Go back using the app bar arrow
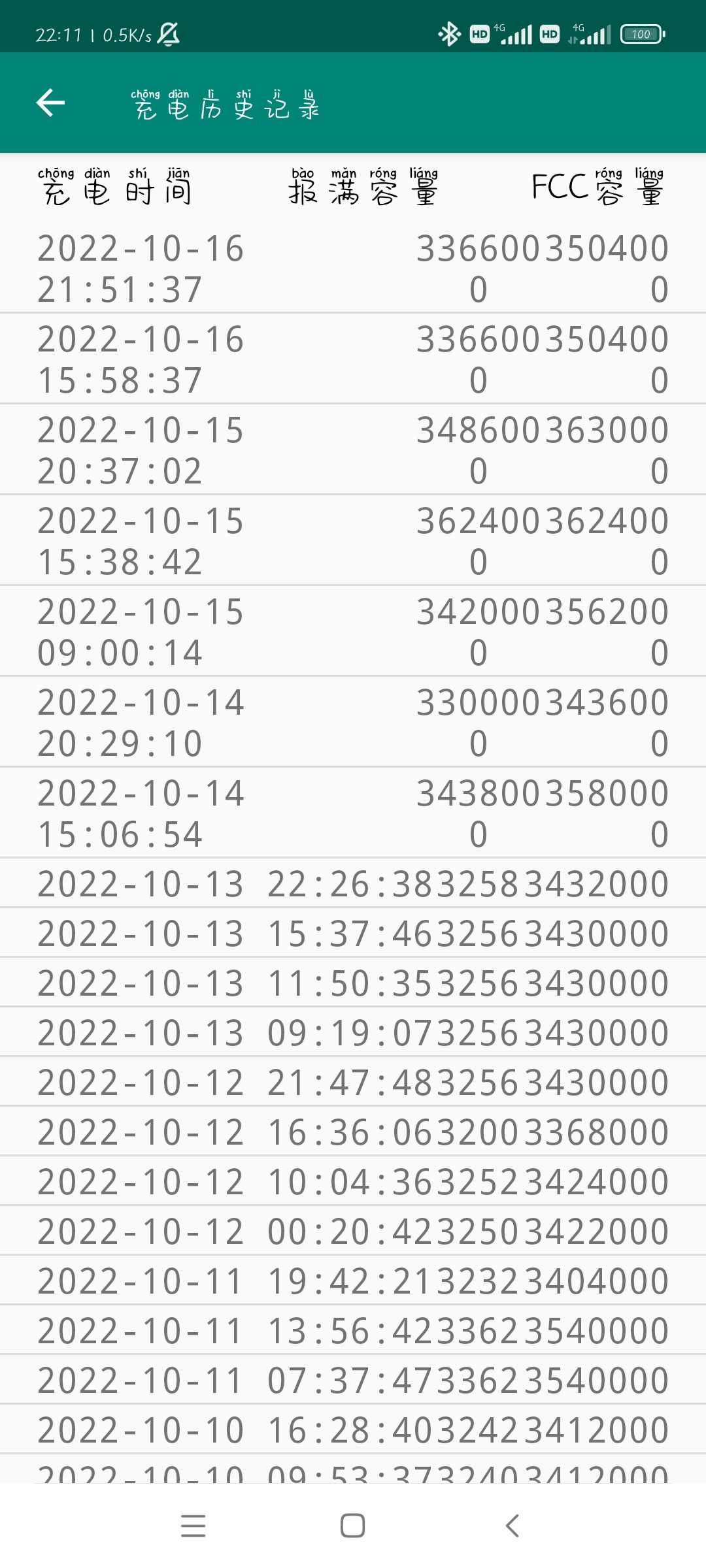This screenshot has height=1568, width=706. pyautogui.click(x=50, y=103)
